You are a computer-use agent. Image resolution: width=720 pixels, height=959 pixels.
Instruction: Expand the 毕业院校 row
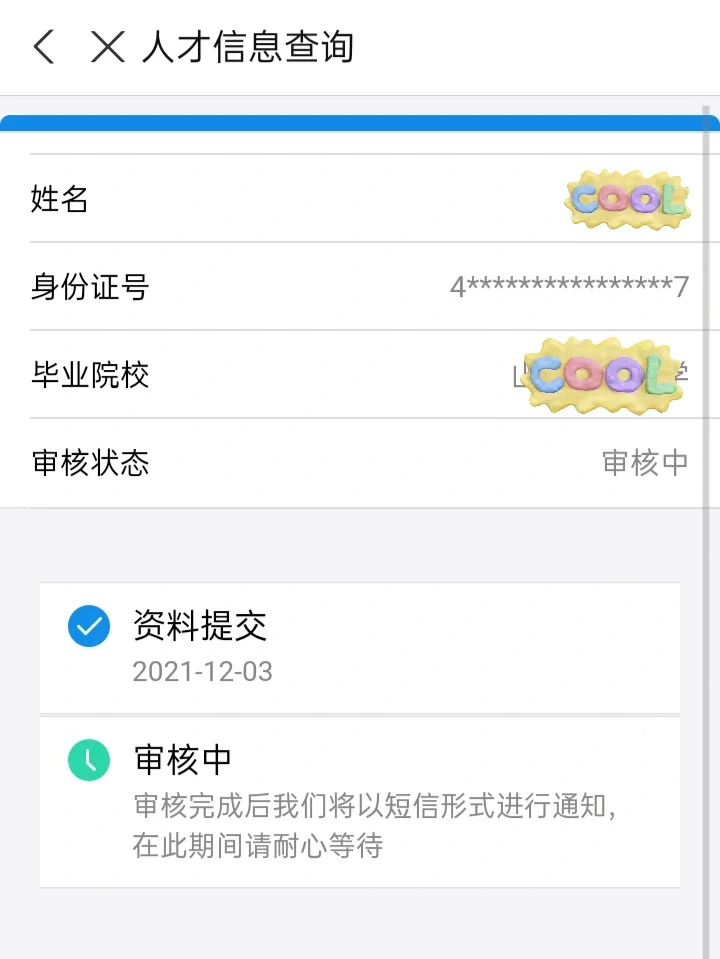click(x=360, y=375)
